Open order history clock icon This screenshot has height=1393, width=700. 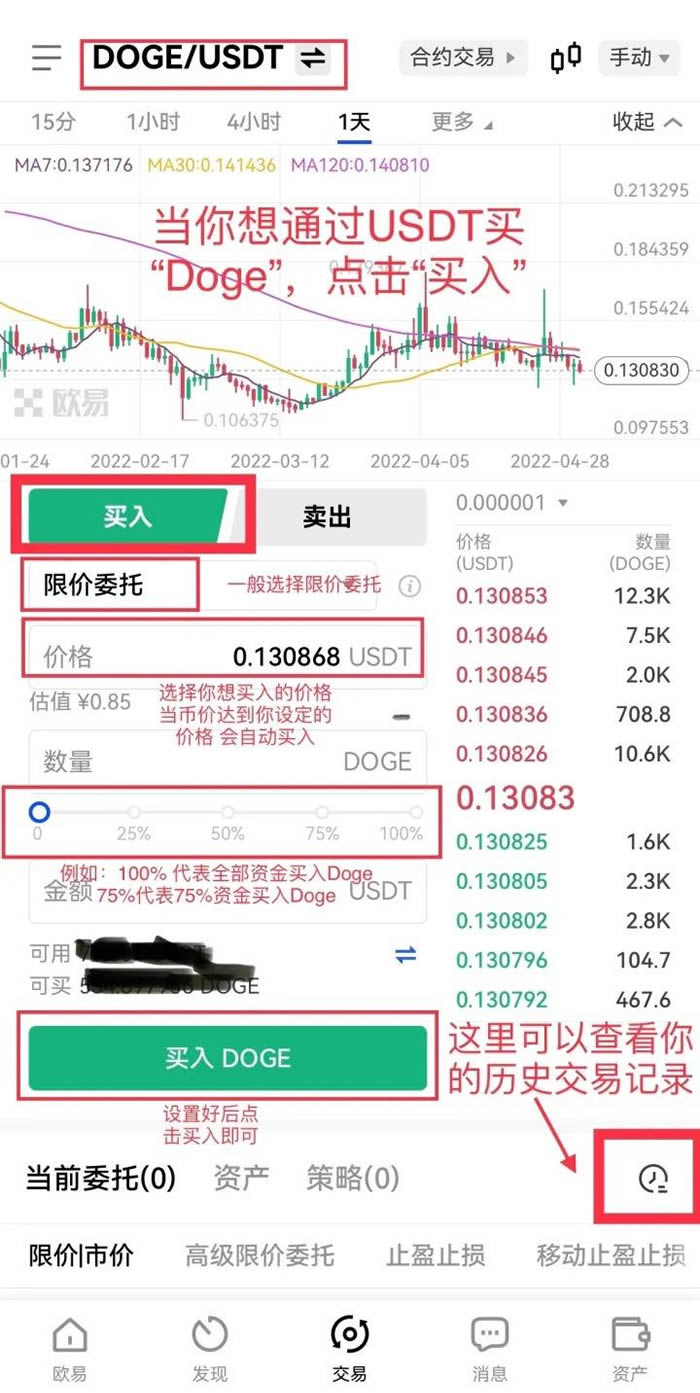click(652, 1179)
